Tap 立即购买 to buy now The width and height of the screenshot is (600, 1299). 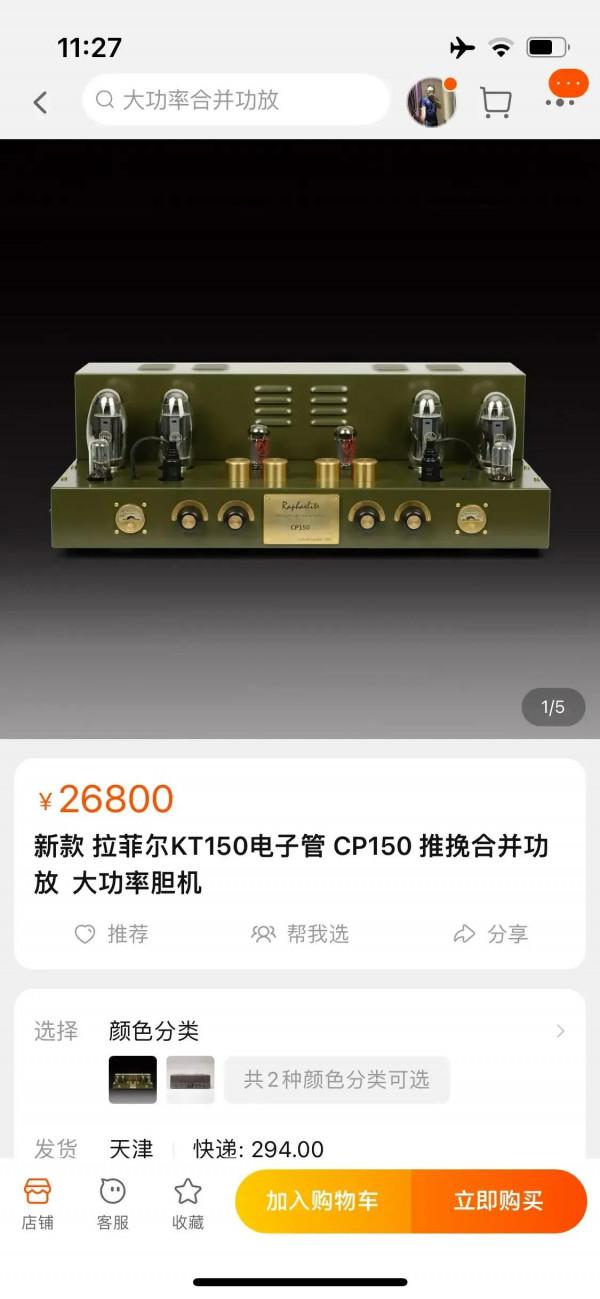[x=498, y=1201]
